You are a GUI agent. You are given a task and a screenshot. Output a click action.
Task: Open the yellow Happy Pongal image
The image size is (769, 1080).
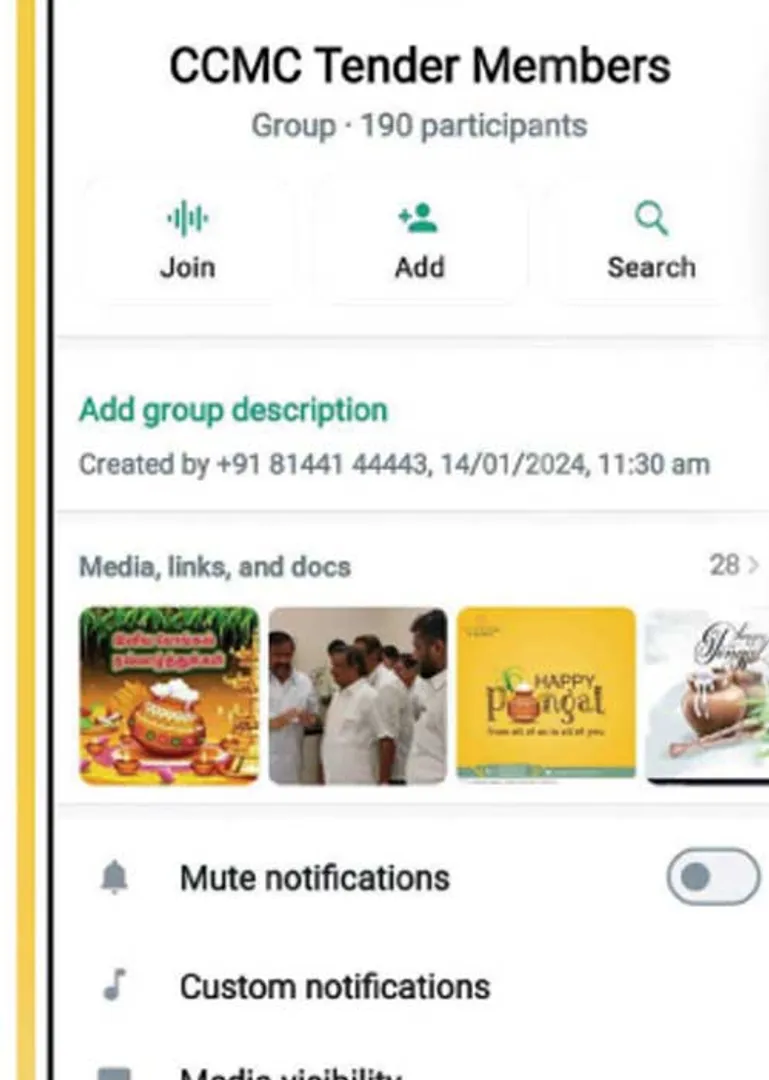(546, 693)
